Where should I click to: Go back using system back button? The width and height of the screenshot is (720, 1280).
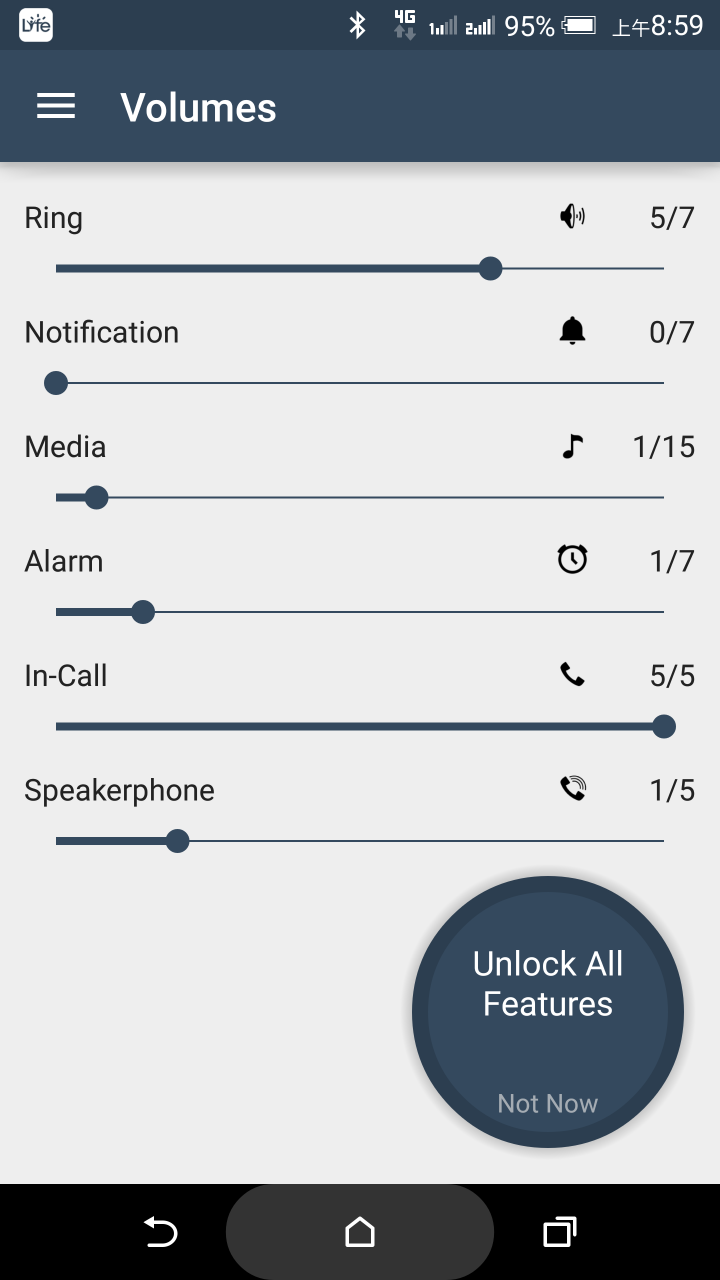click(x=160, y=1232)
